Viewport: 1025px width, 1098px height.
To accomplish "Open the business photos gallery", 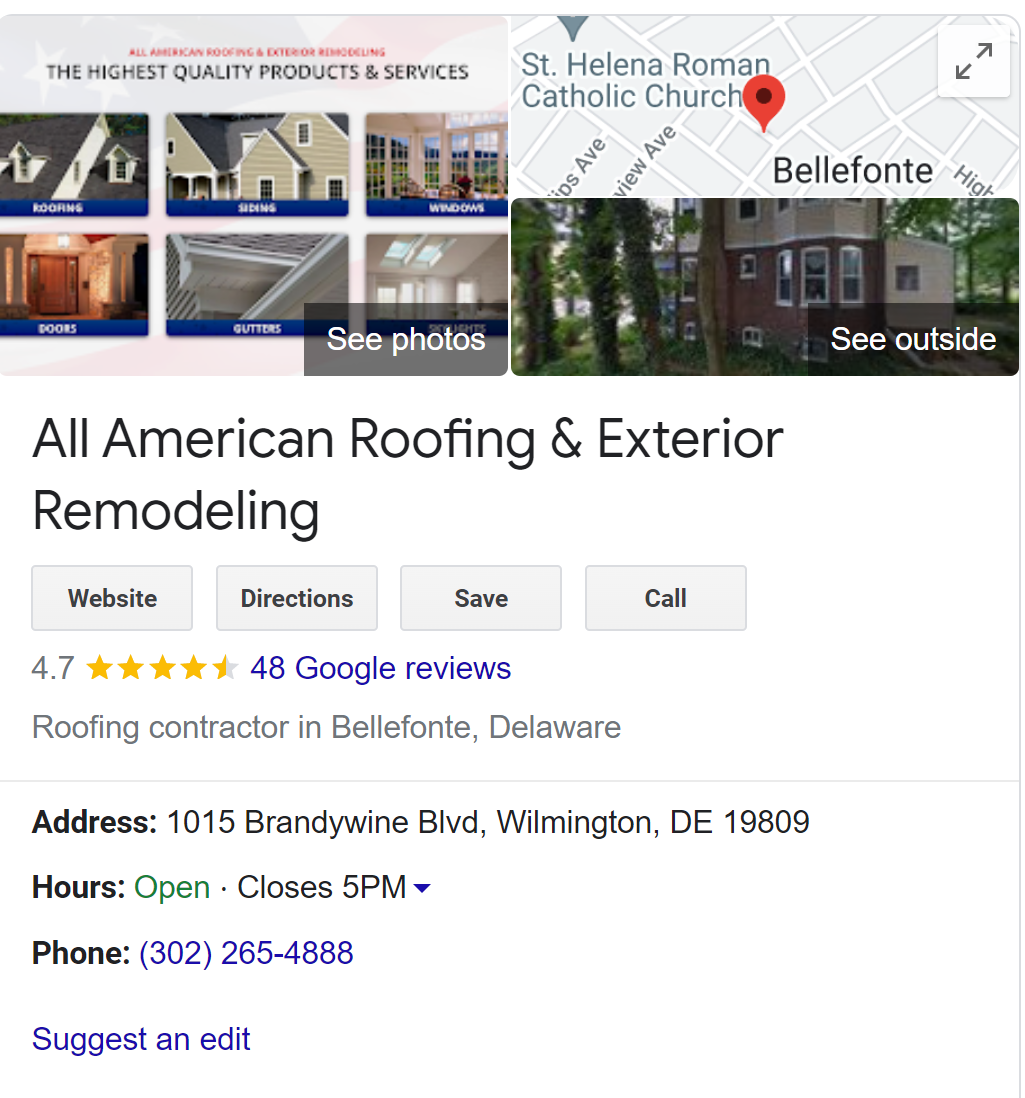I will click(x=405, y=340).
